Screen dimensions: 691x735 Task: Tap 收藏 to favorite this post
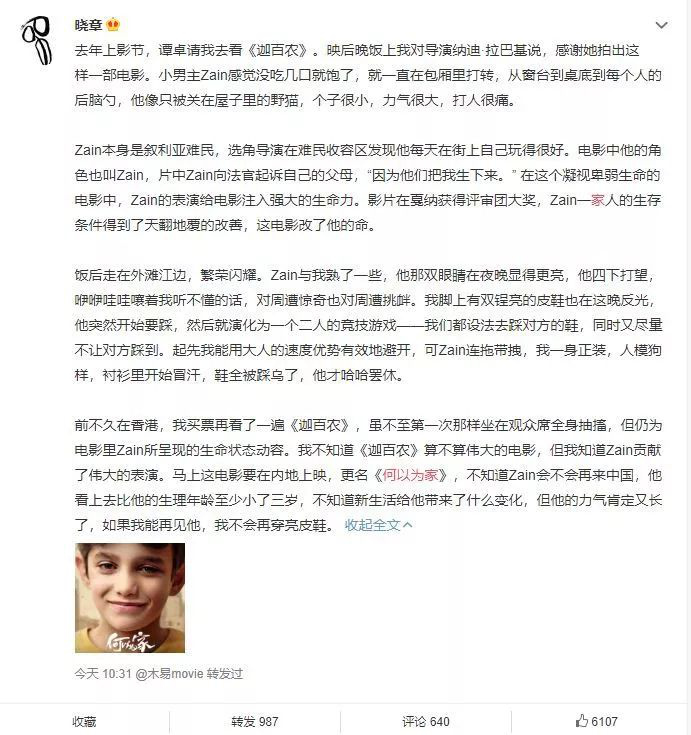pos(84,721)
